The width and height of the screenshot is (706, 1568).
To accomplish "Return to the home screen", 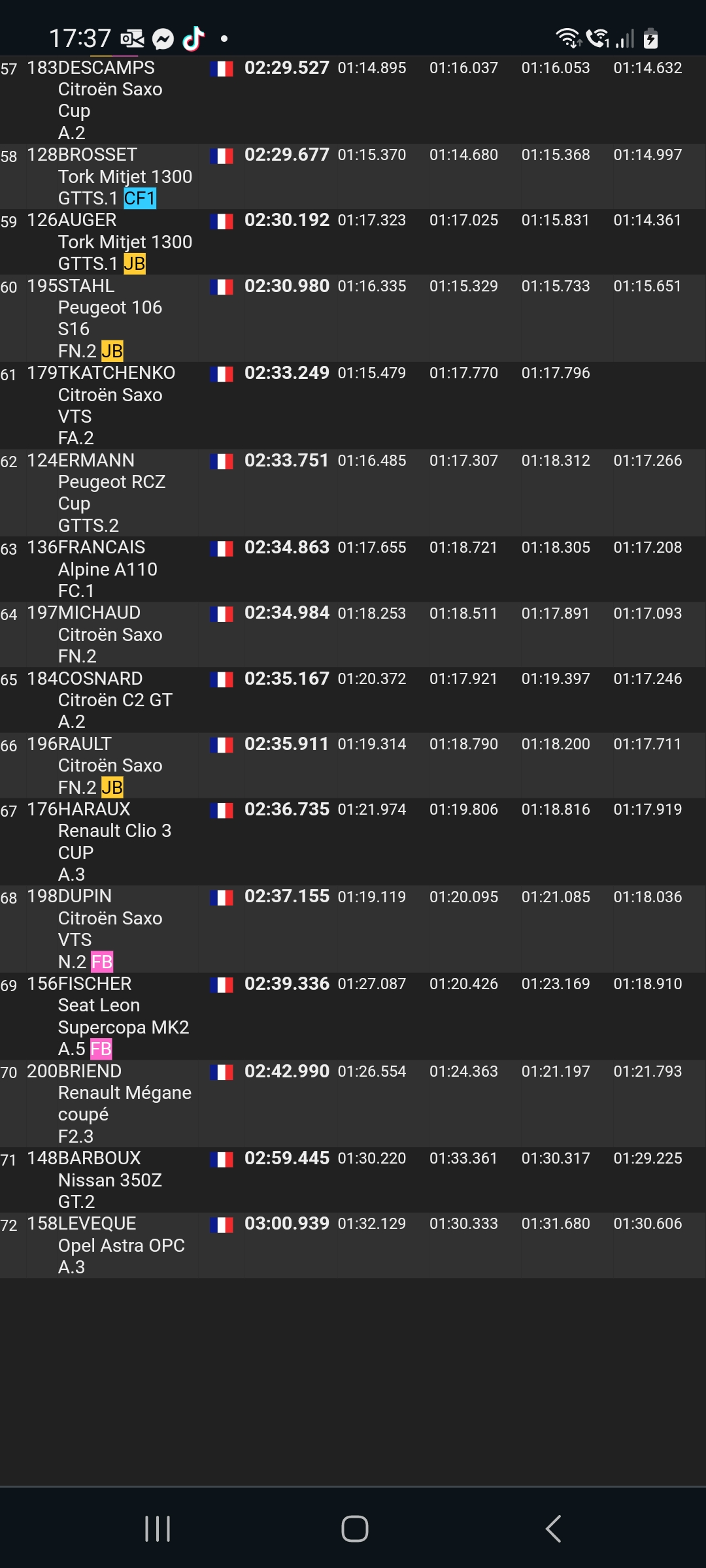I will pos(354,1528).
